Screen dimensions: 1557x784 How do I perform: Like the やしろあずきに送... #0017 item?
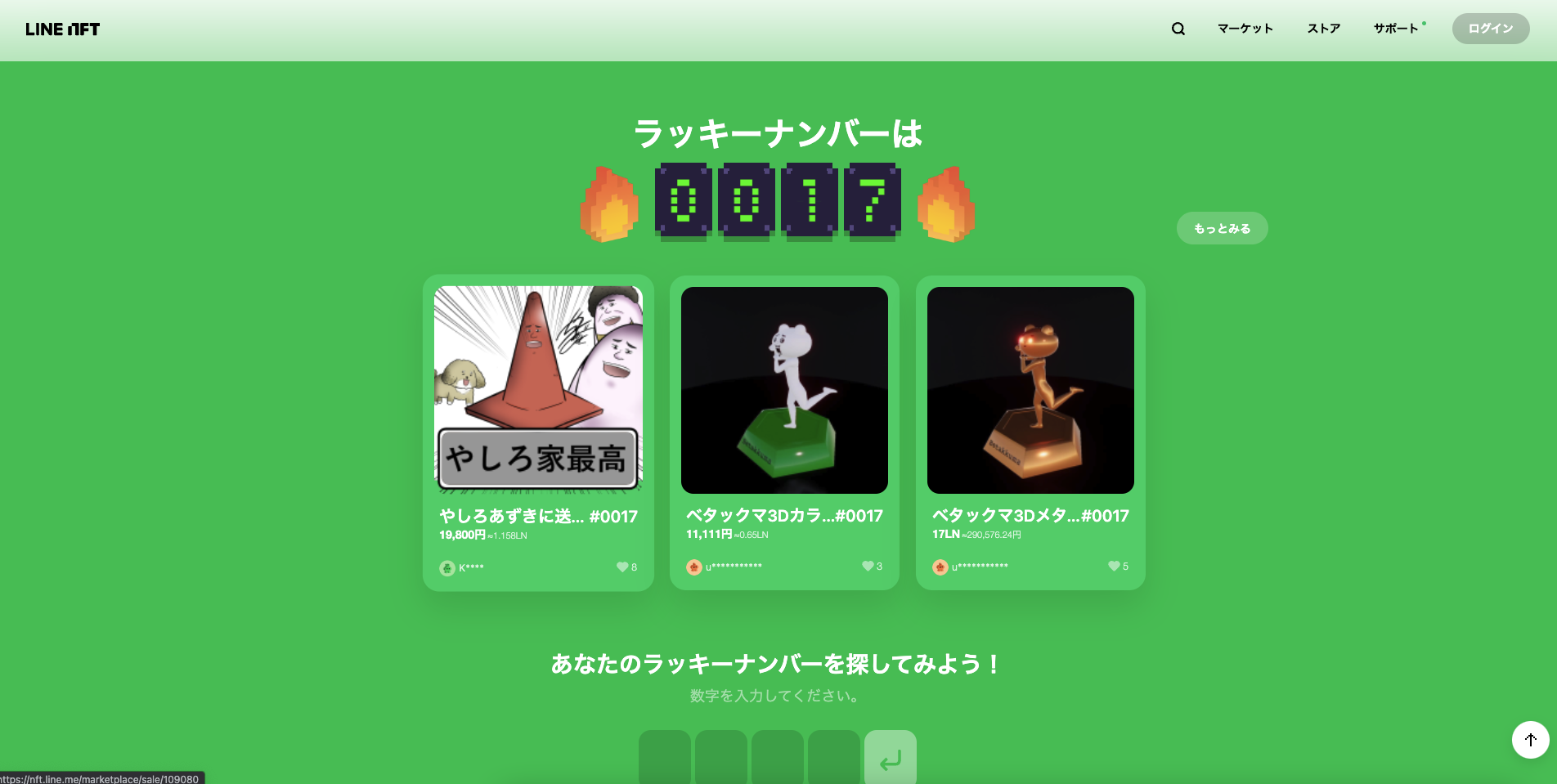(622, 567)
